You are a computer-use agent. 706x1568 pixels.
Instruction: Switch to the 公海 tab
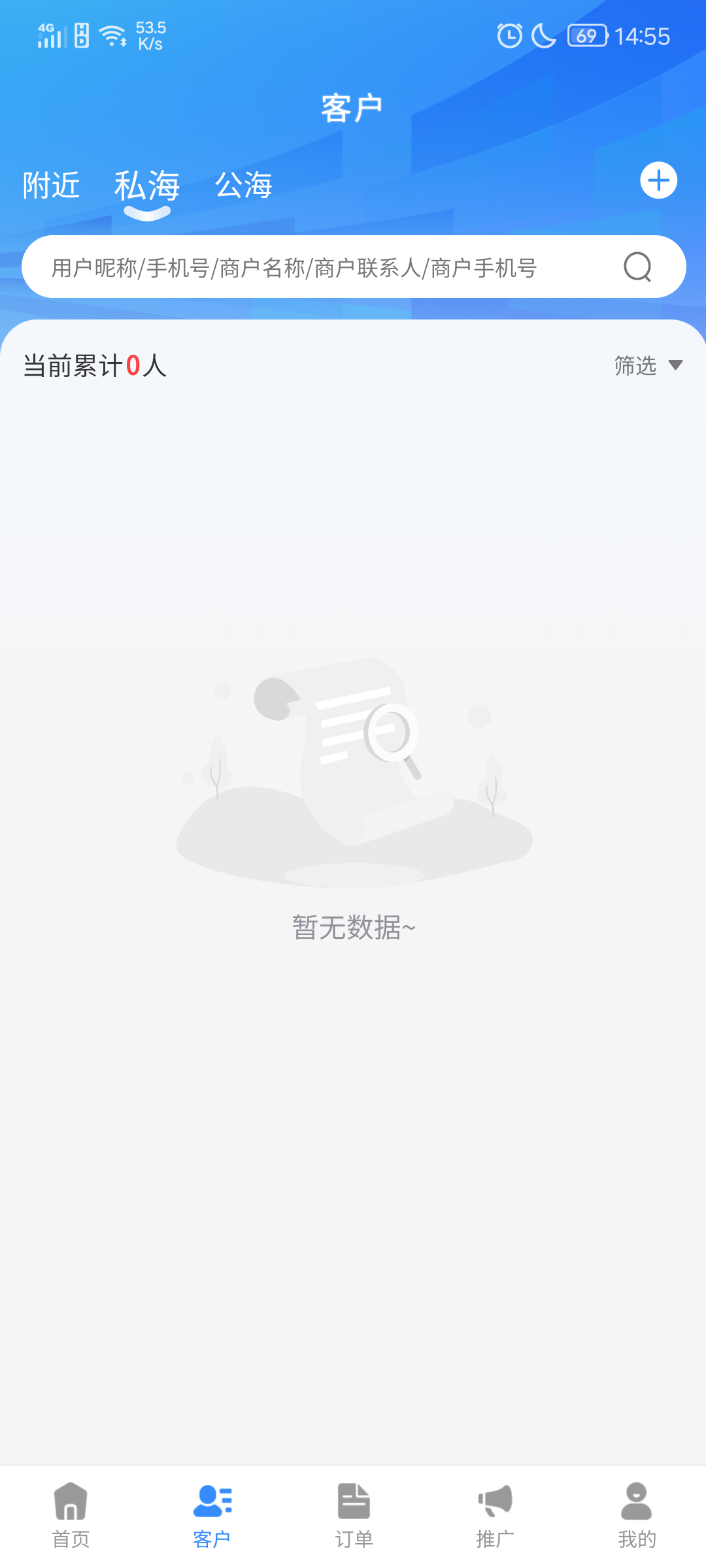[x=244, y=186]
